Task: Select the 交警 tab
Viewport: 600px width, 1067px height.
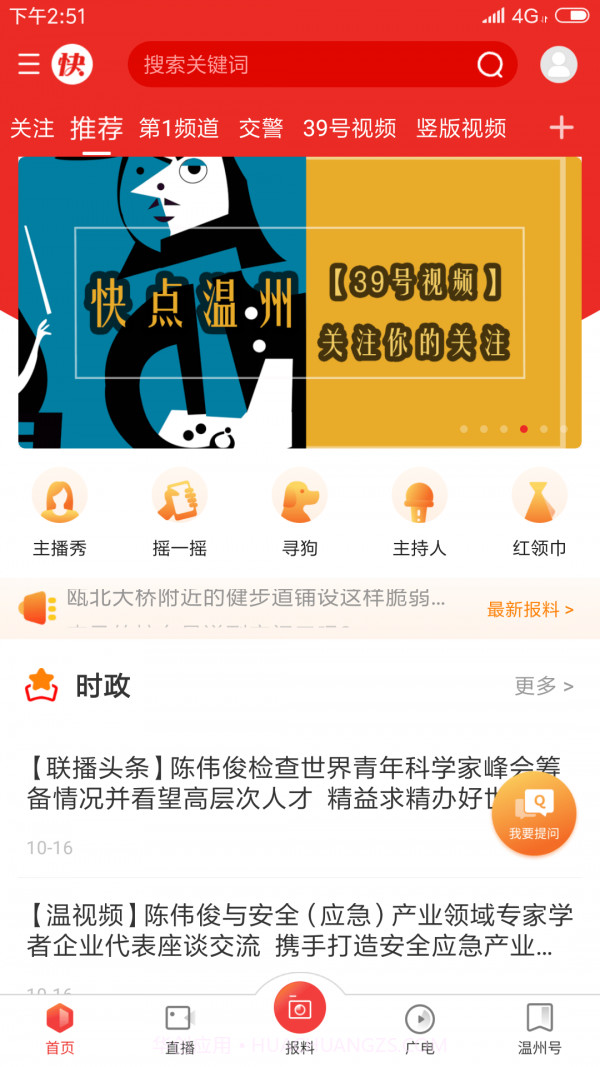Action: pyautogui.click(x=261, y=128)
